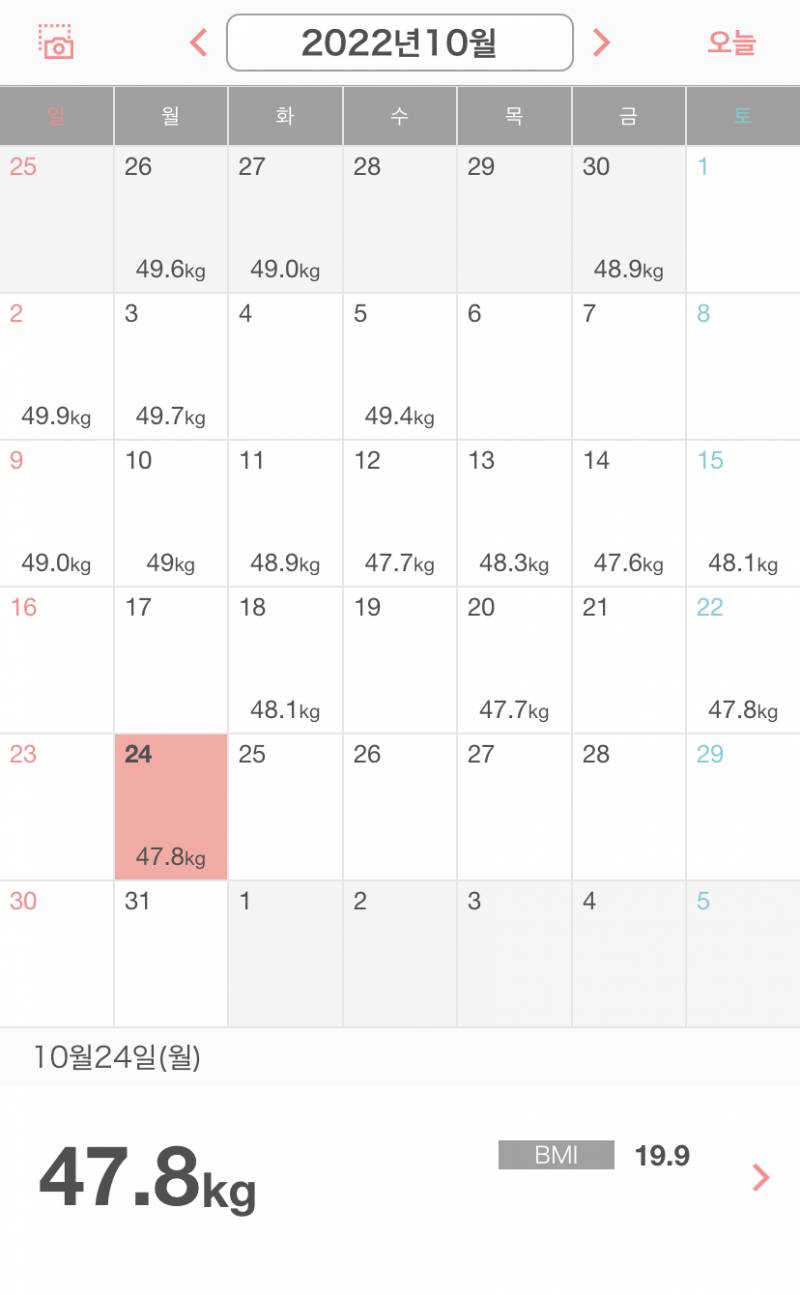Viewport: 800px width, 1295px height.
Task: Select October 18 with 48.1kg
Action: [285, 660]
